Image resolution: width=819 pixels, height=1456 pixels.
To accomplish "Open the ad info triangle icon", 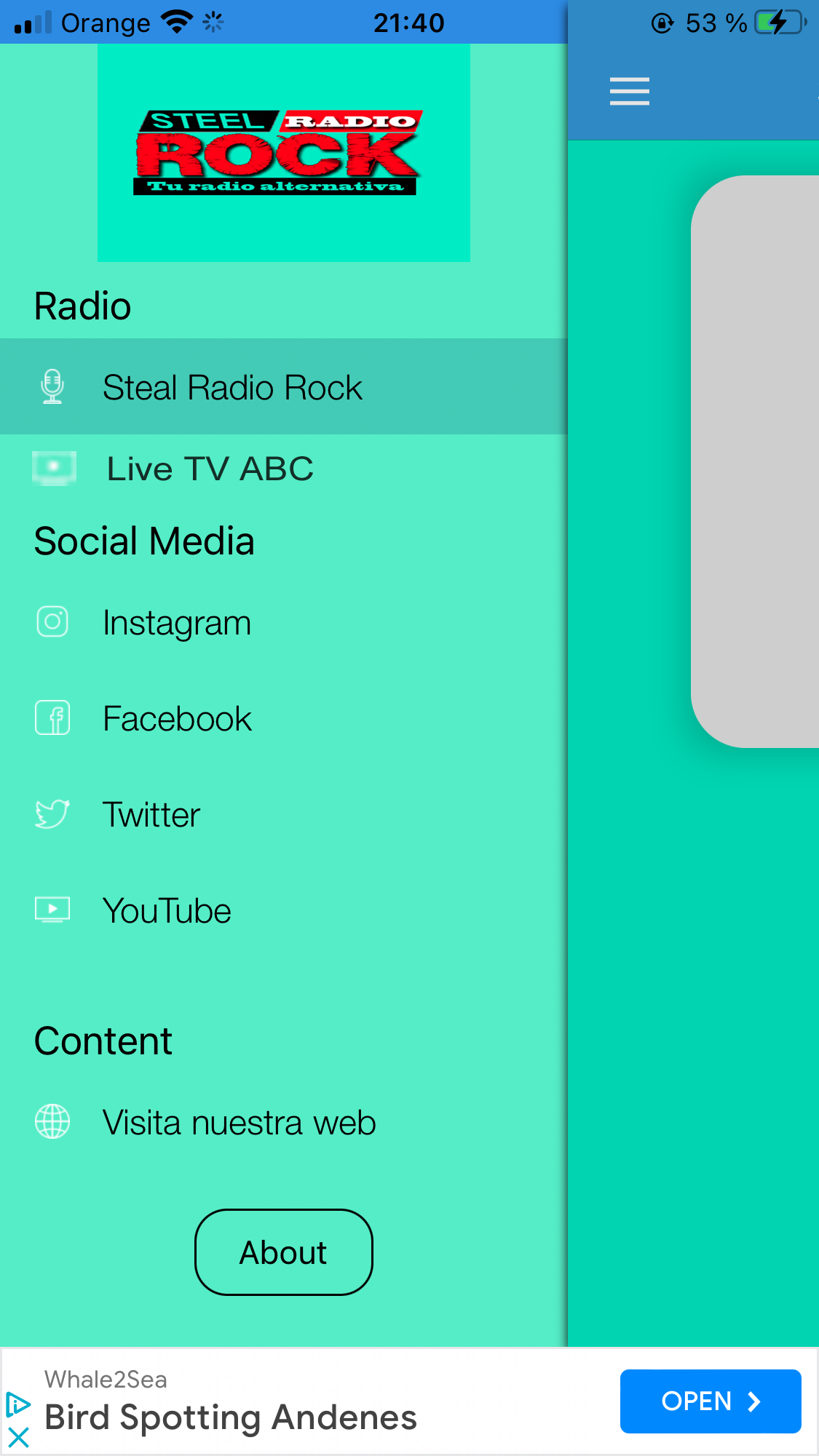I will (18, 1404).
